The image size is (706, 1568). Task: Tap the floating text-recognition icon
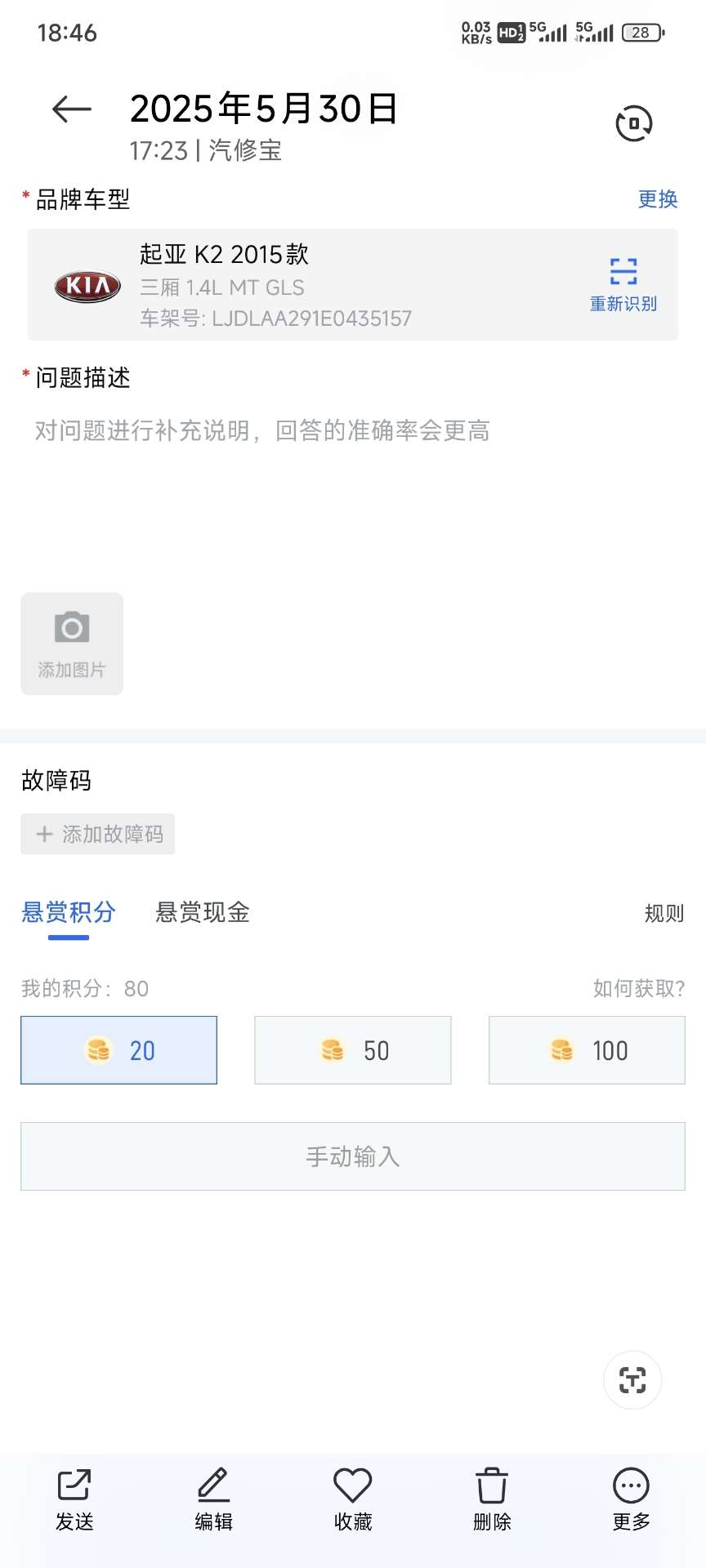coord(632,1380)
